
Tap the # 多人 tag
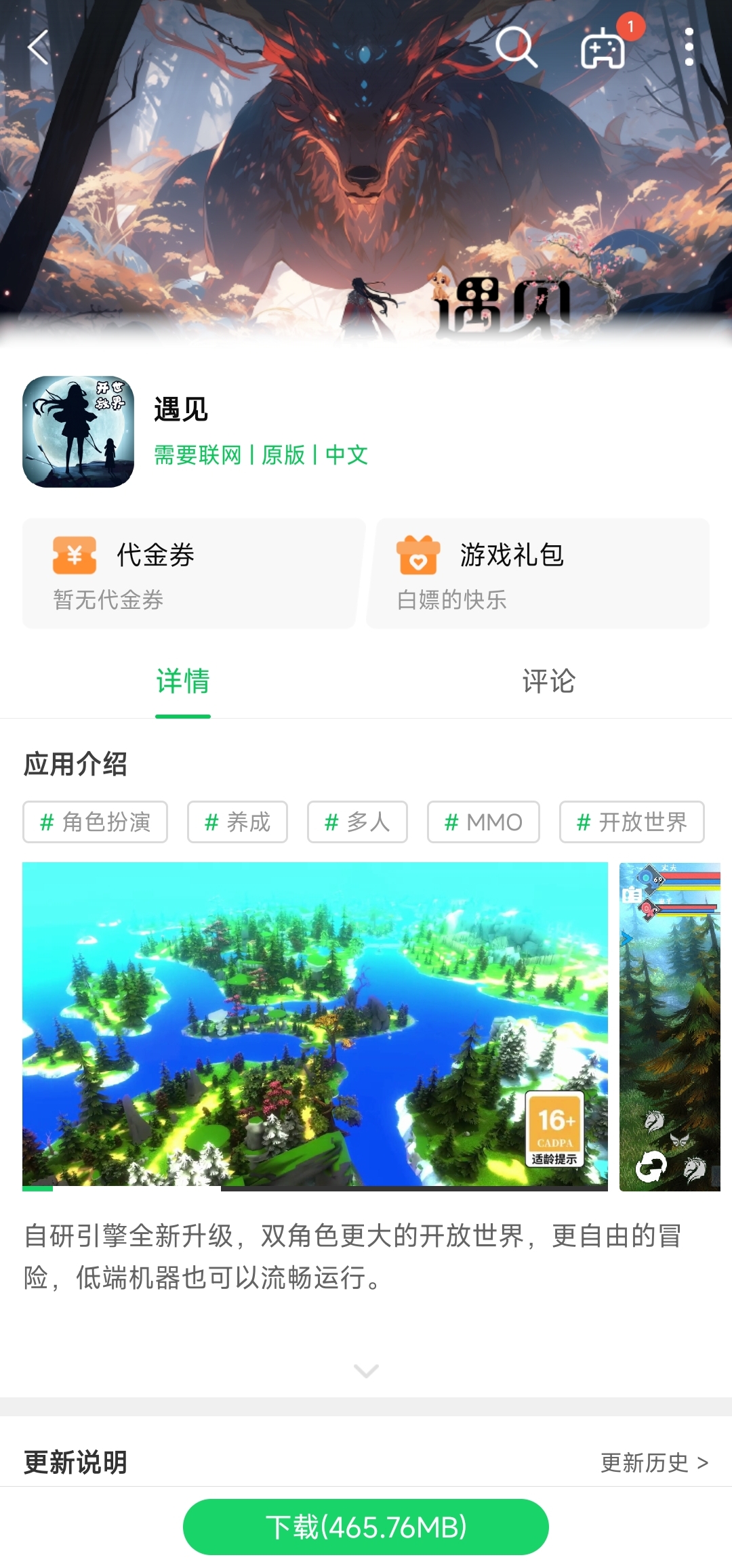coord(357,822)
